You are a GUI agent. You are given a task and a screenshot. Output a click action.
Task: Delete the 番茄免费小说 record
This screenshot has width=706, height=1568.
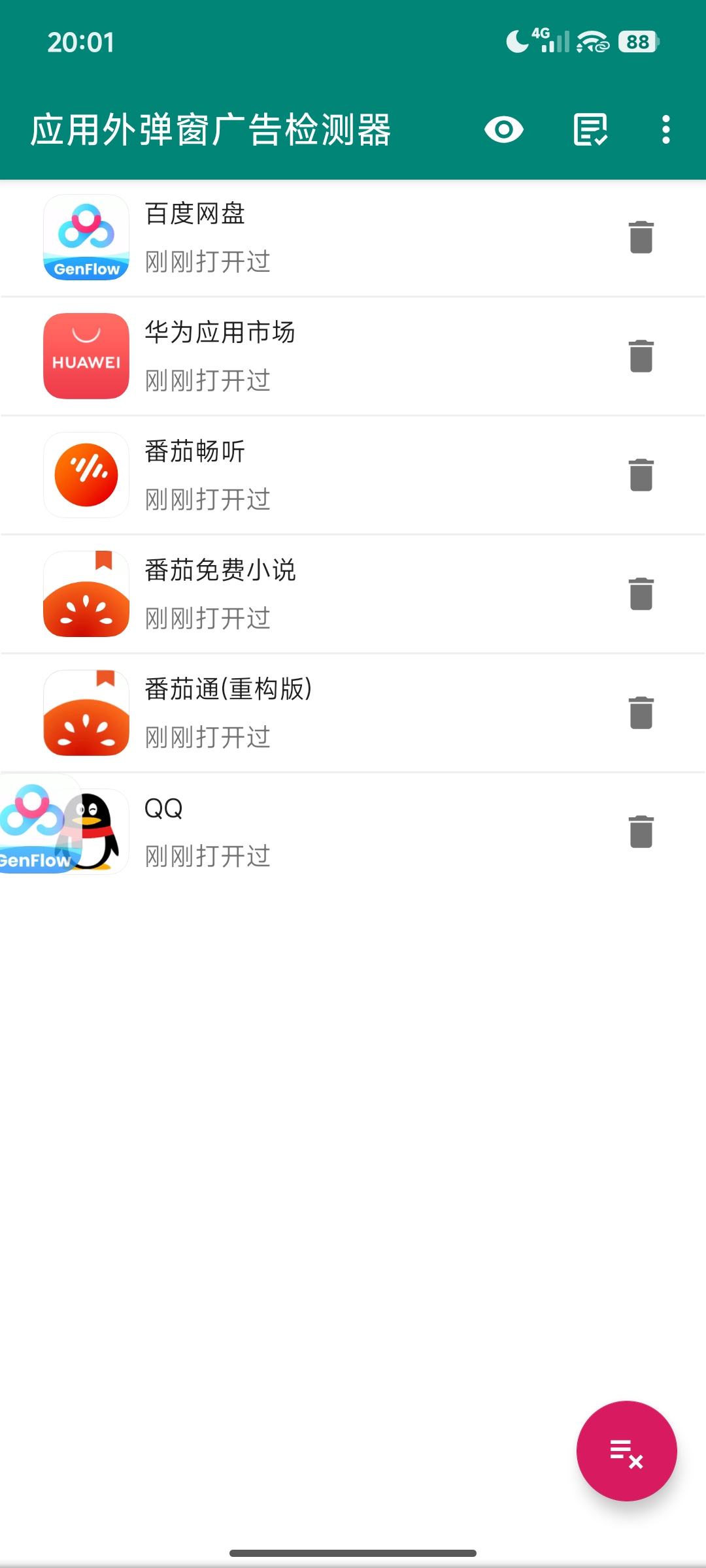click(641, 594)
